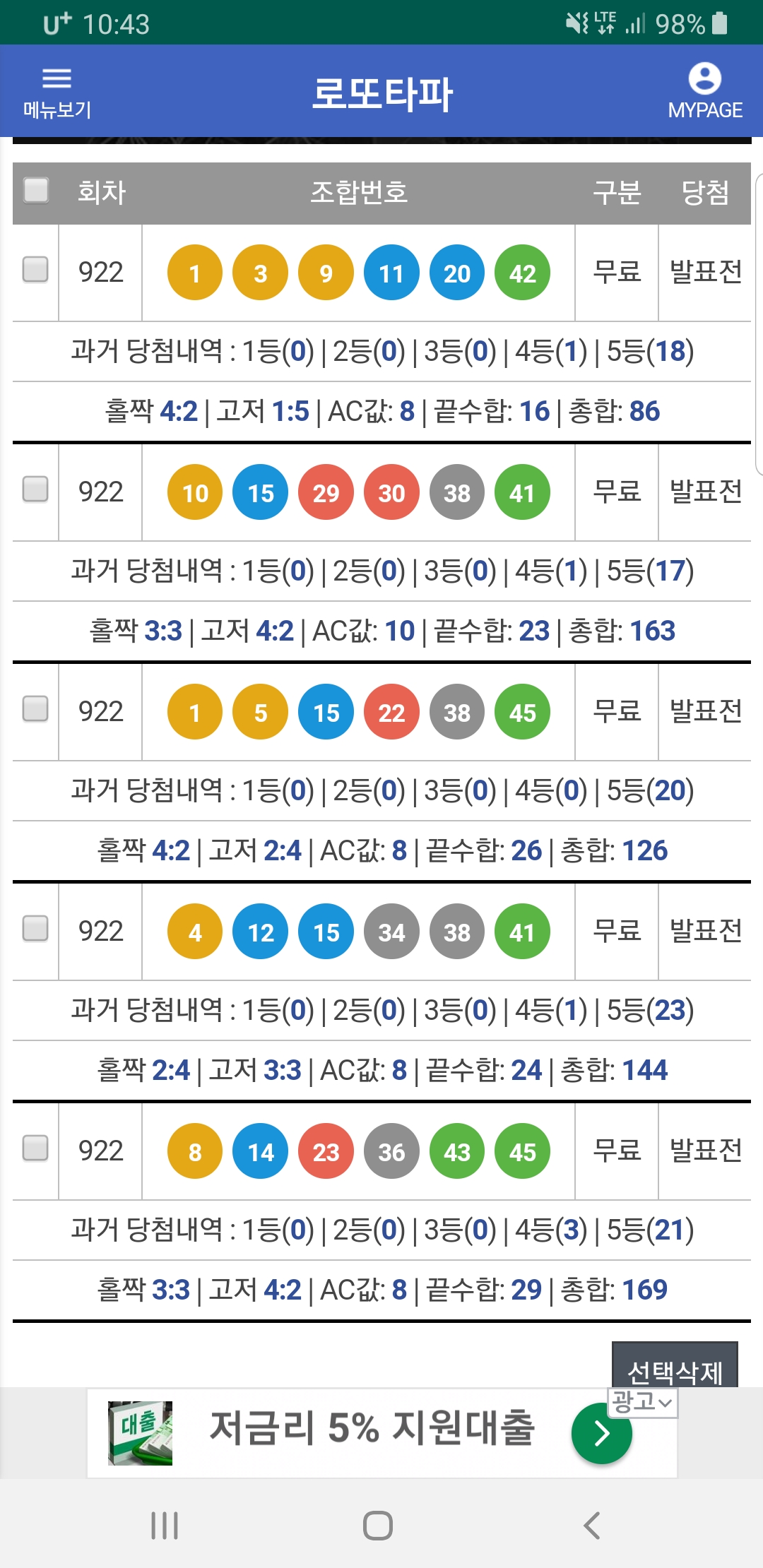Select combination 8, 14, 23, 36, 43, 45
The height and width of the screenshot is (1568, 763).
[35, 1148]
